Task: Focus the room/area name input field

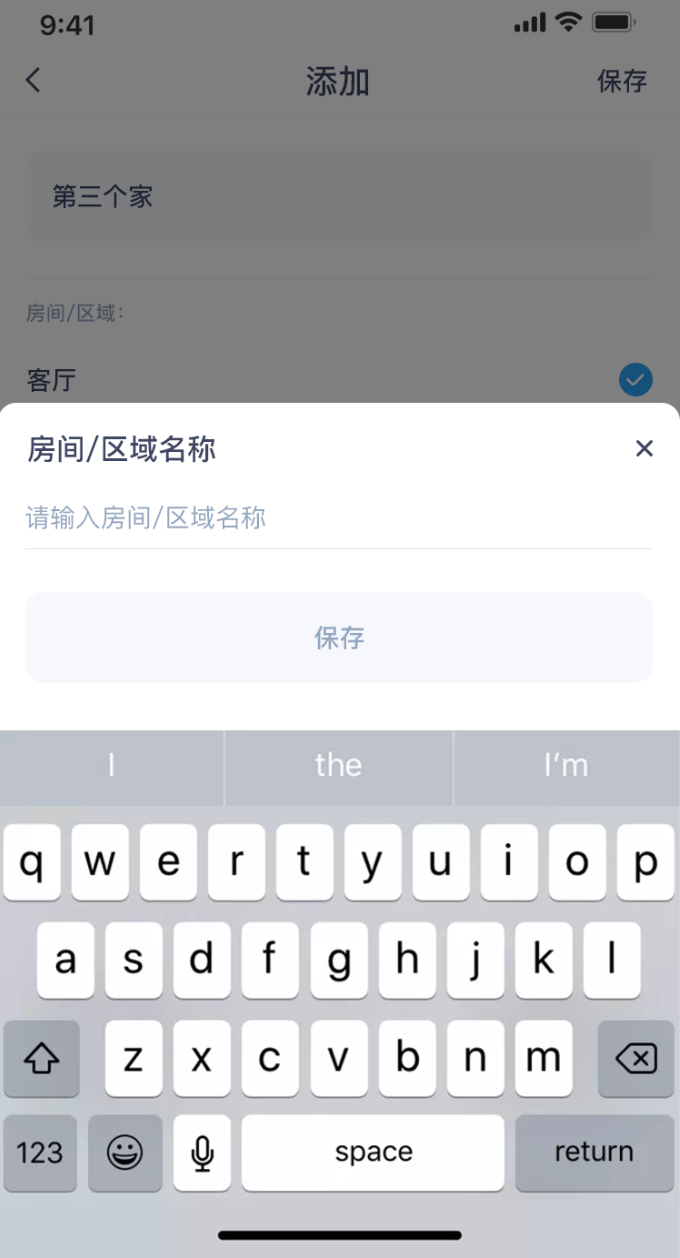Action: 339,518
